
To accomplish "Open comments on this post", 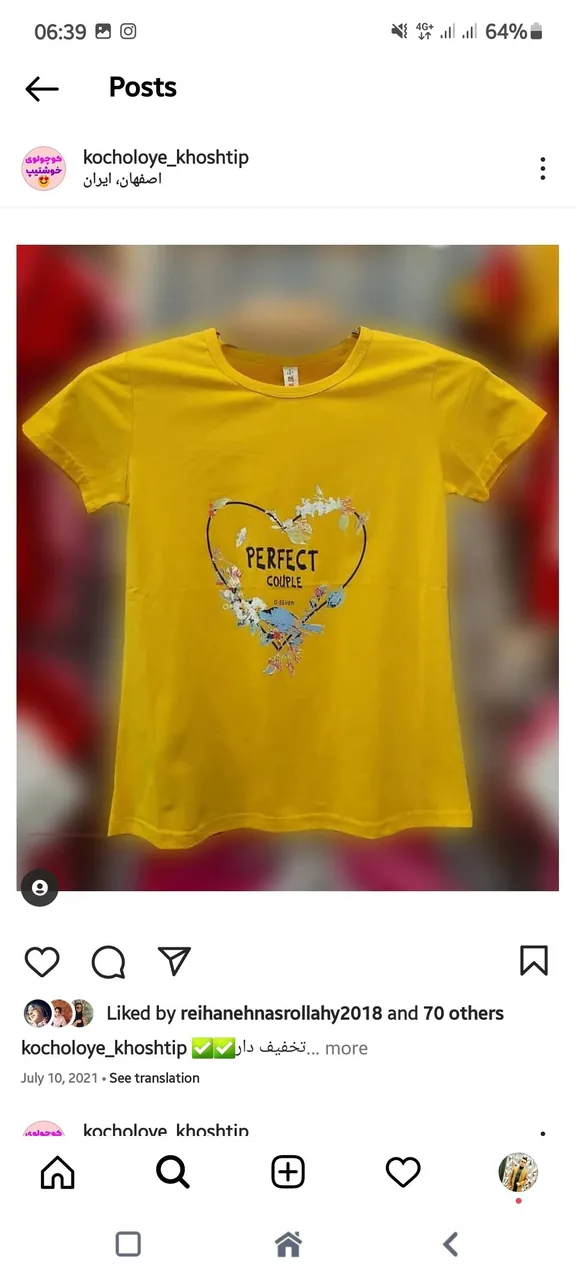I will coord(108,961).
